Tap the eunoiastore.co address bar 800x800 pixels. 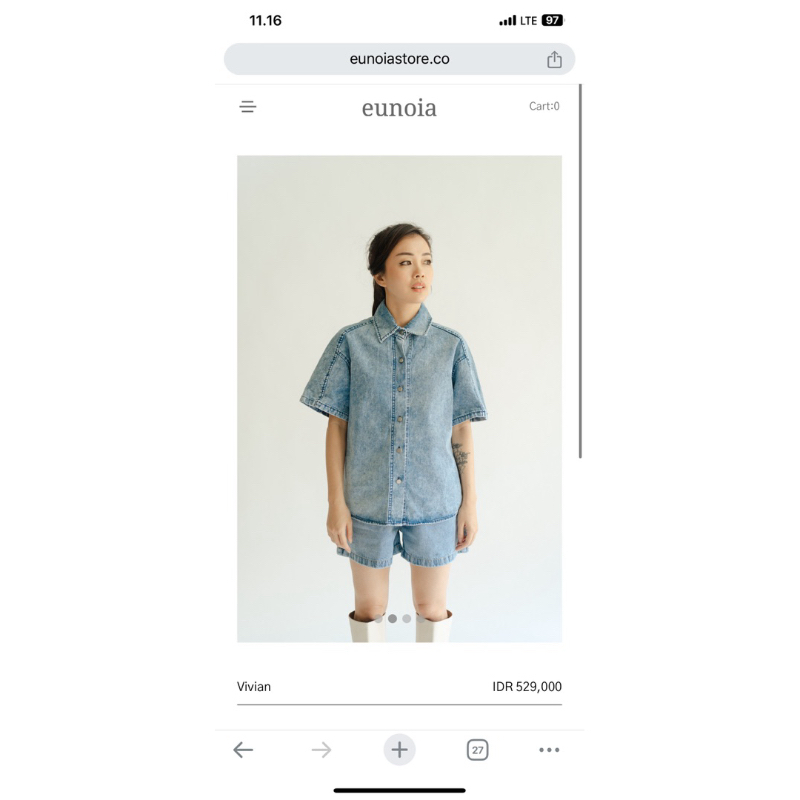coord(399,59)
